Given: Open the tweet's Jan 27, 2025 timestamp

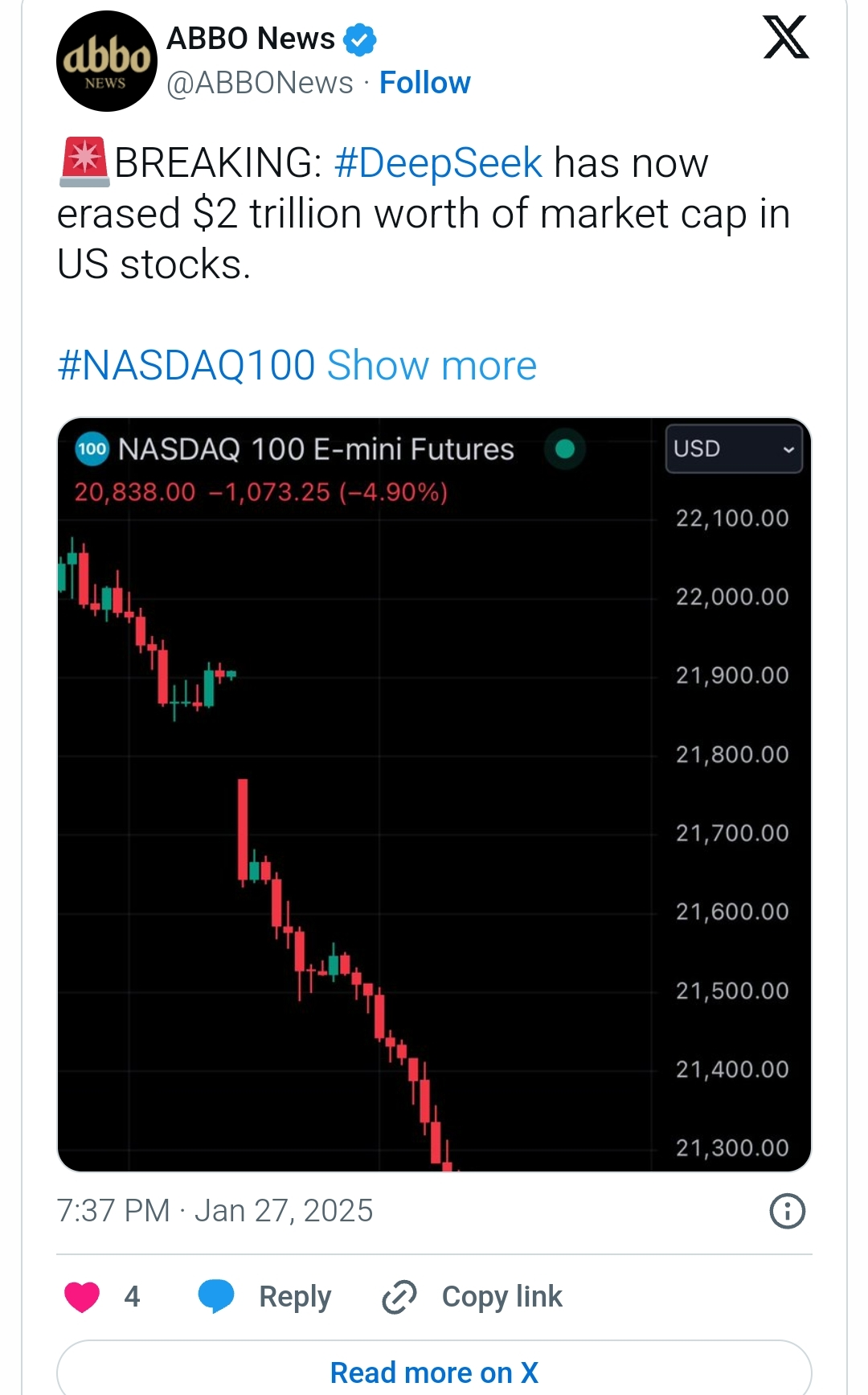Looking at the screenshot, I should click(215, 1210).
